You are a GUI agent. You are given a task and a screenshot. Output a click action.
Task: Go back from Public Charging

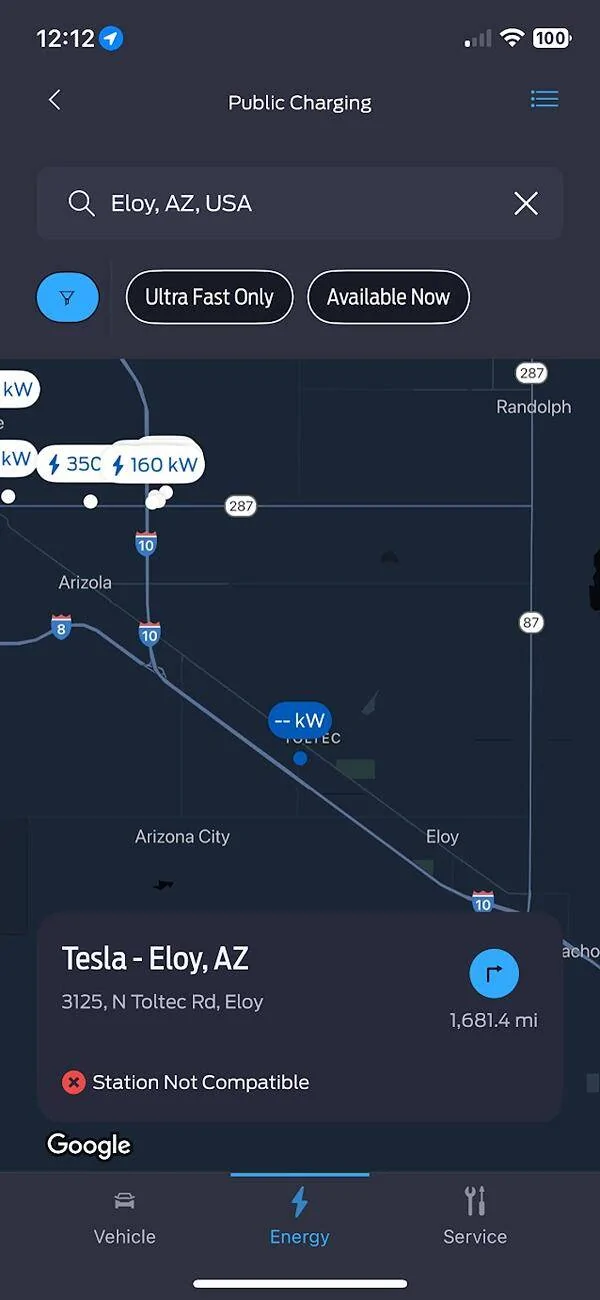coord(55,100)
